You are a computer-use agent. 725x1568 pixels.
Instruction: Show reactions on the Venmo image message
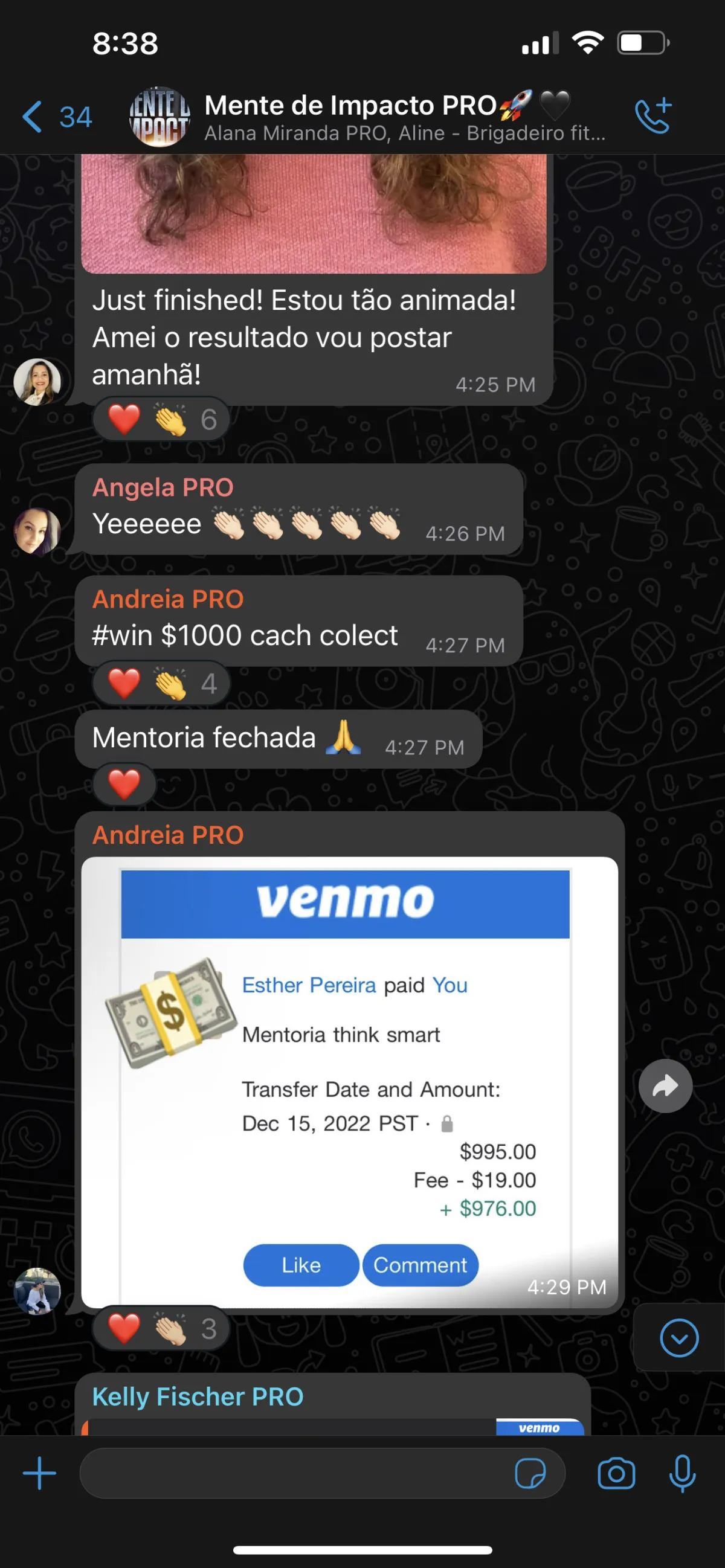click(x=161, y=1328)
